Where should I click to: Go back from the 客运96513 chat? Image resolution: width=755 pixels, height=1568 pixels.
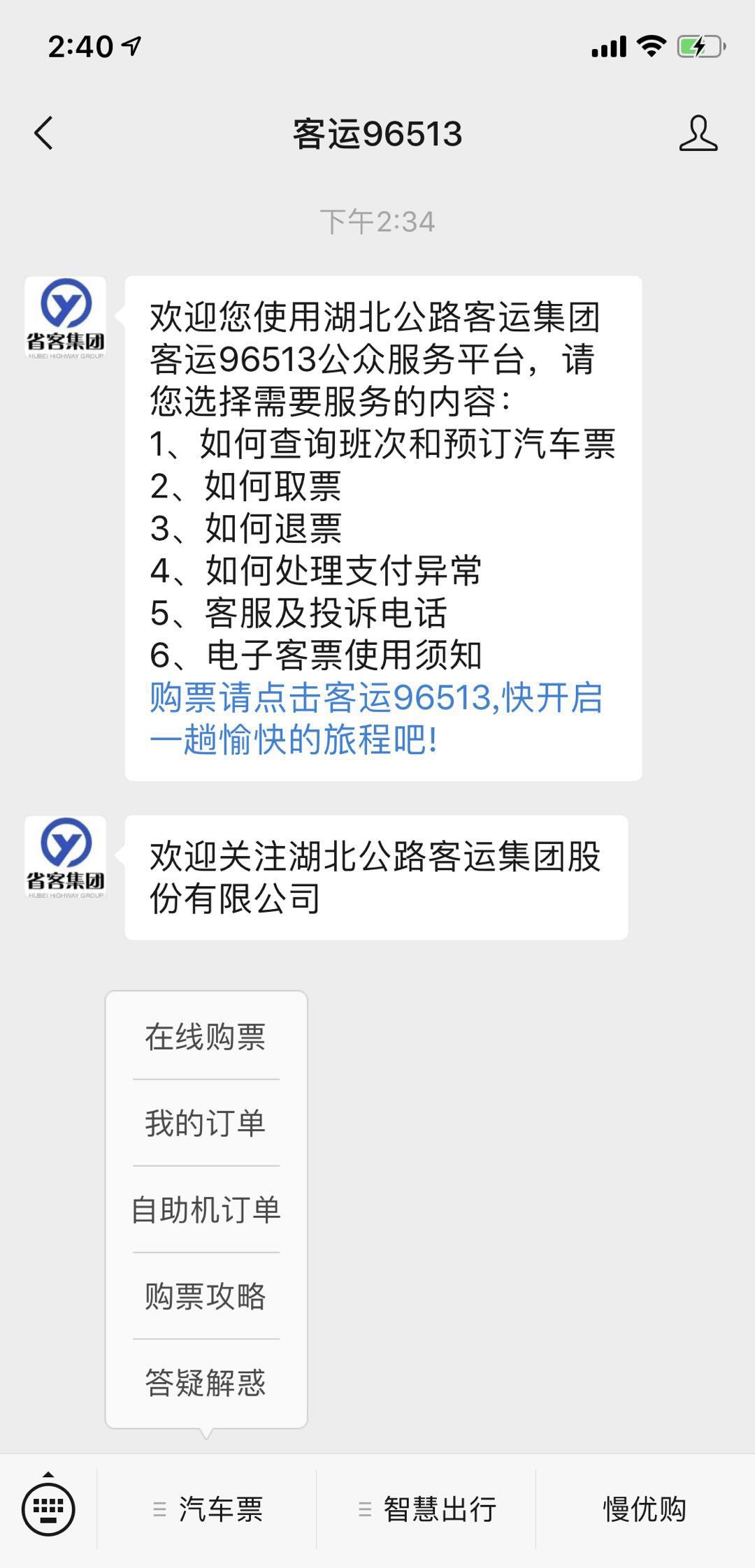(43, 133)
